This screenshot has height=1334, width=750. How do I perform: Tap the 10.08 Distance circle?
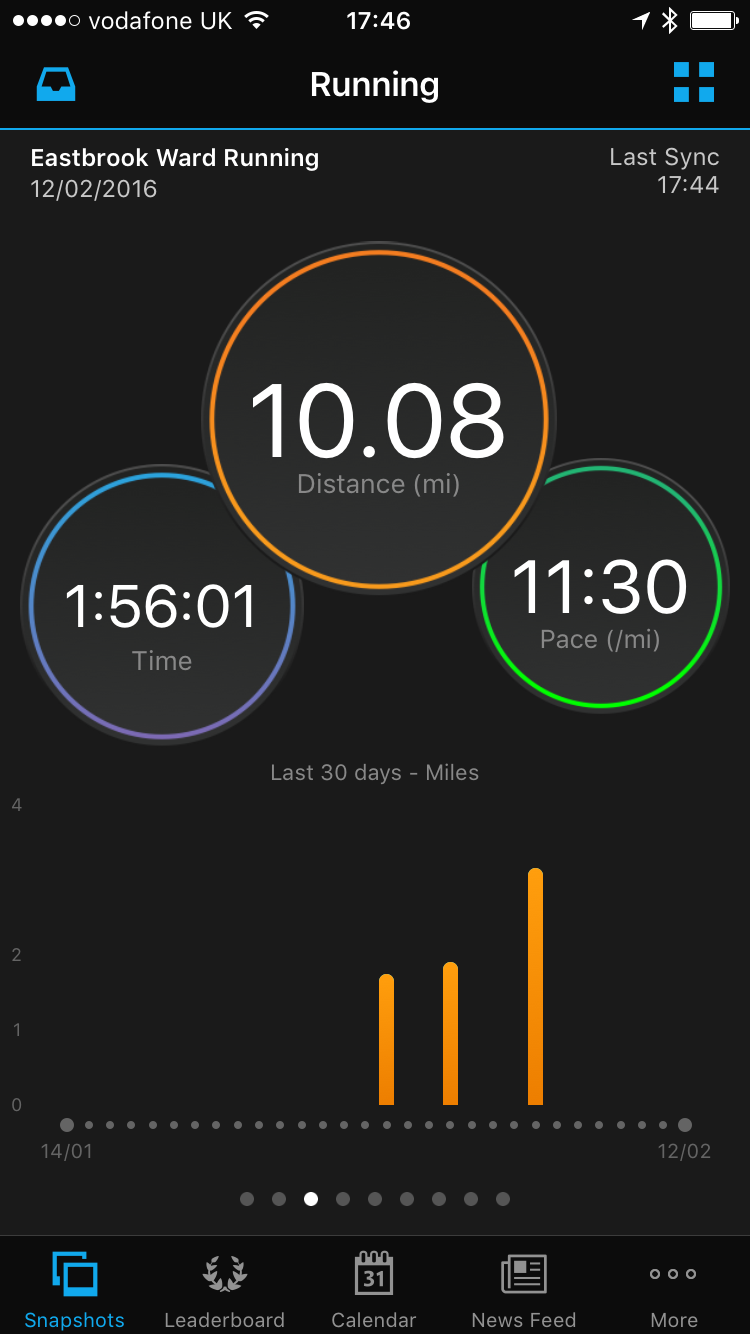(378, 418)
